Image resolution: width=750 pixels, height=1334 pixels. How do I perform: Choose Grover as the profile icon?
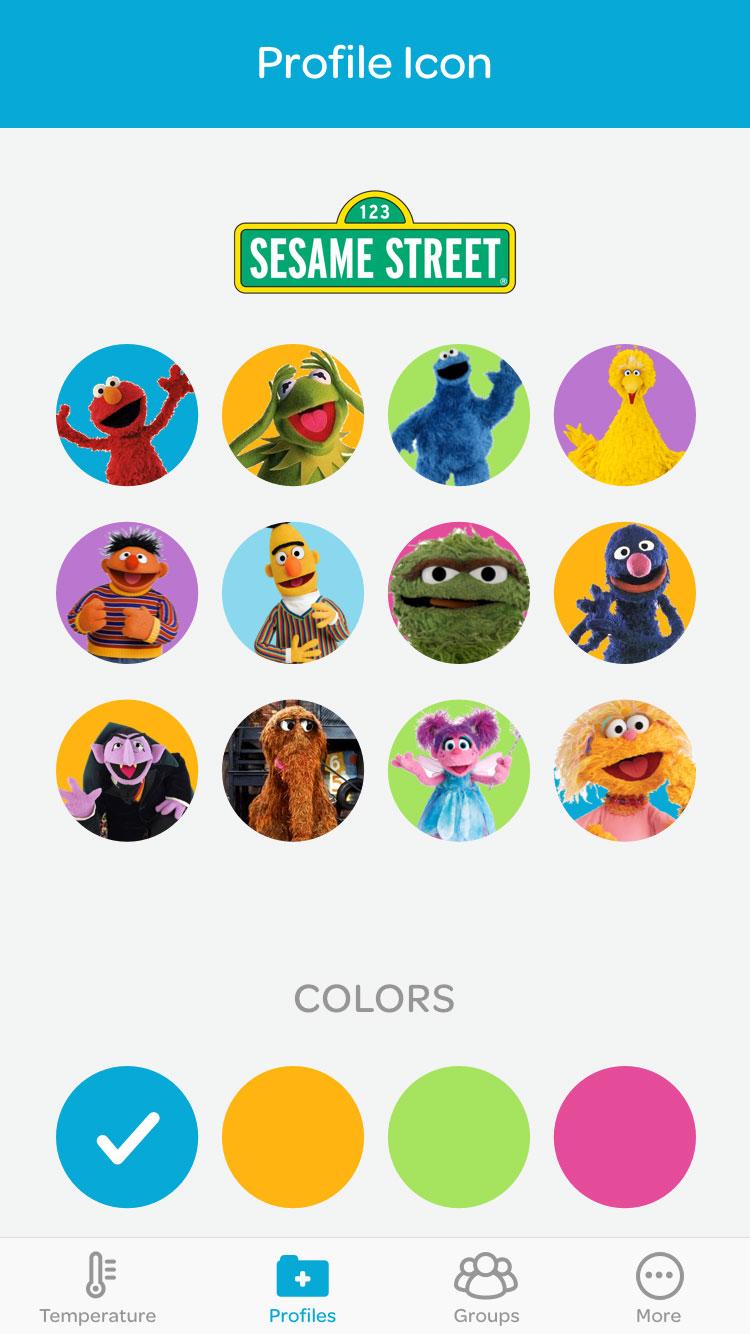click(625, 593)
